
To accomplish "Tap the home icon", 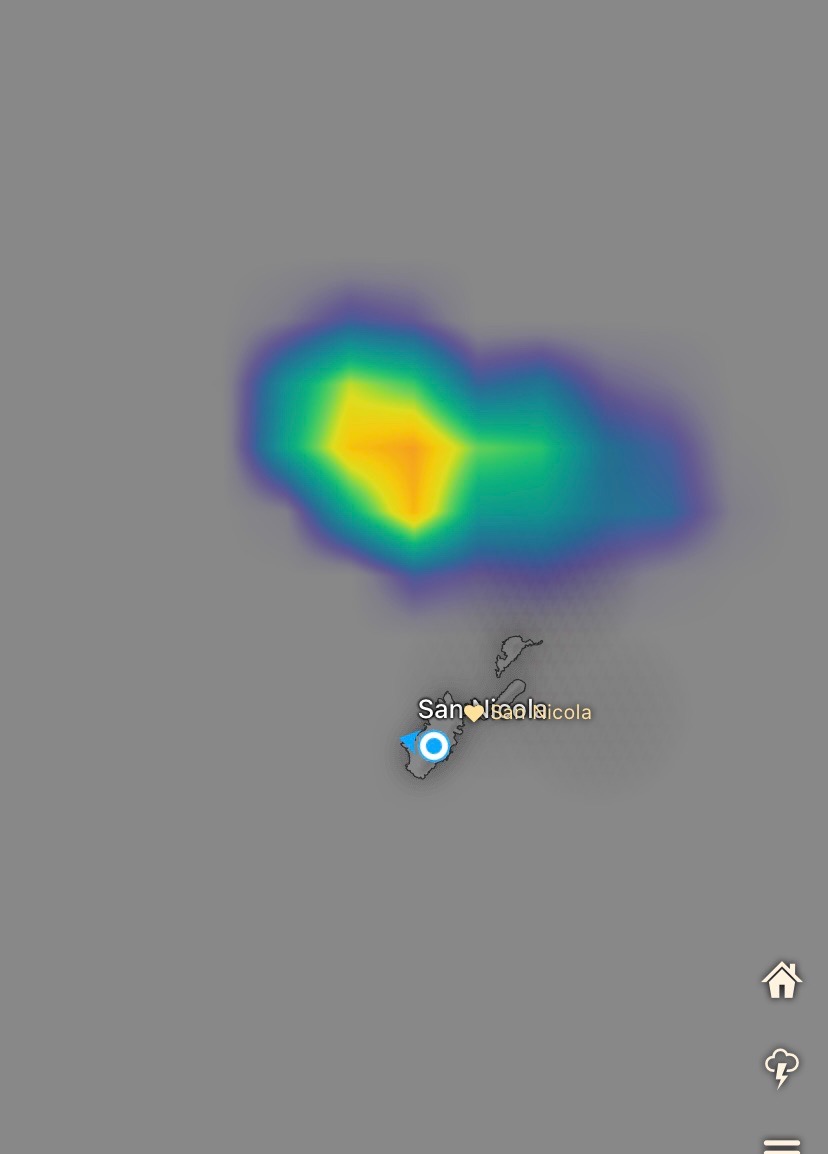I will 781,980.
